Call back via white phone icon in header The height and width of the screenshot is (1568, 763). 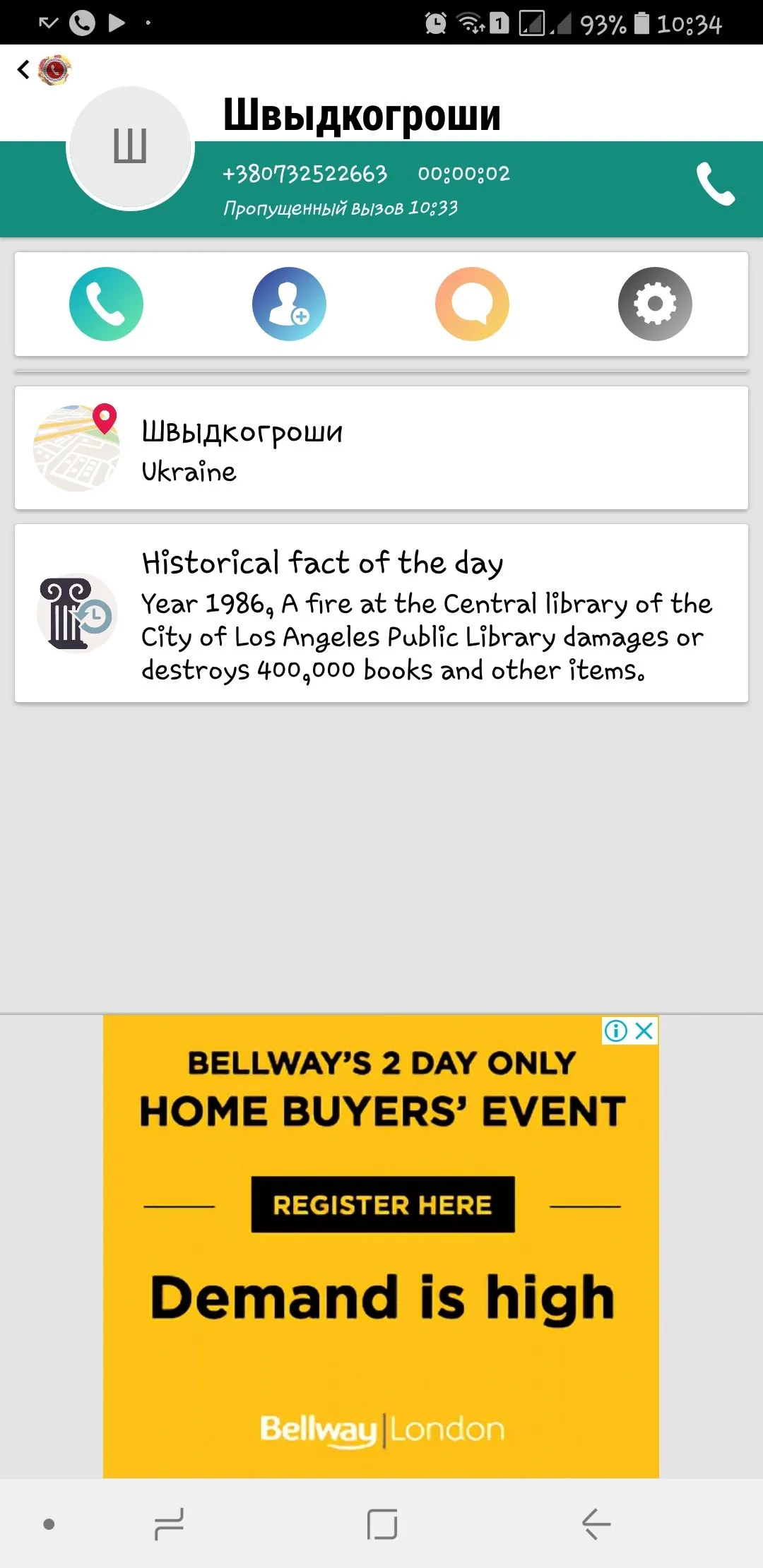pyautogui.click(x=715, y=184)
